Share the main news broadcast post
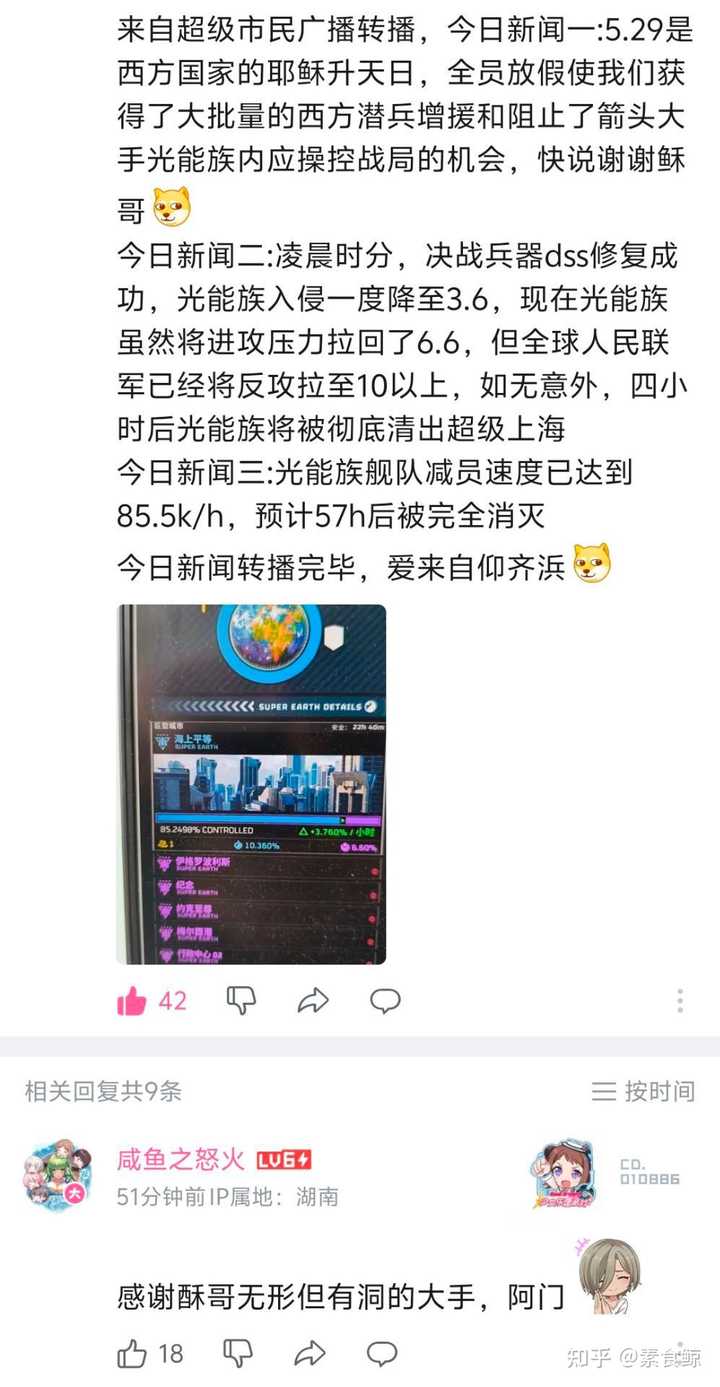 click(313, 1000)
